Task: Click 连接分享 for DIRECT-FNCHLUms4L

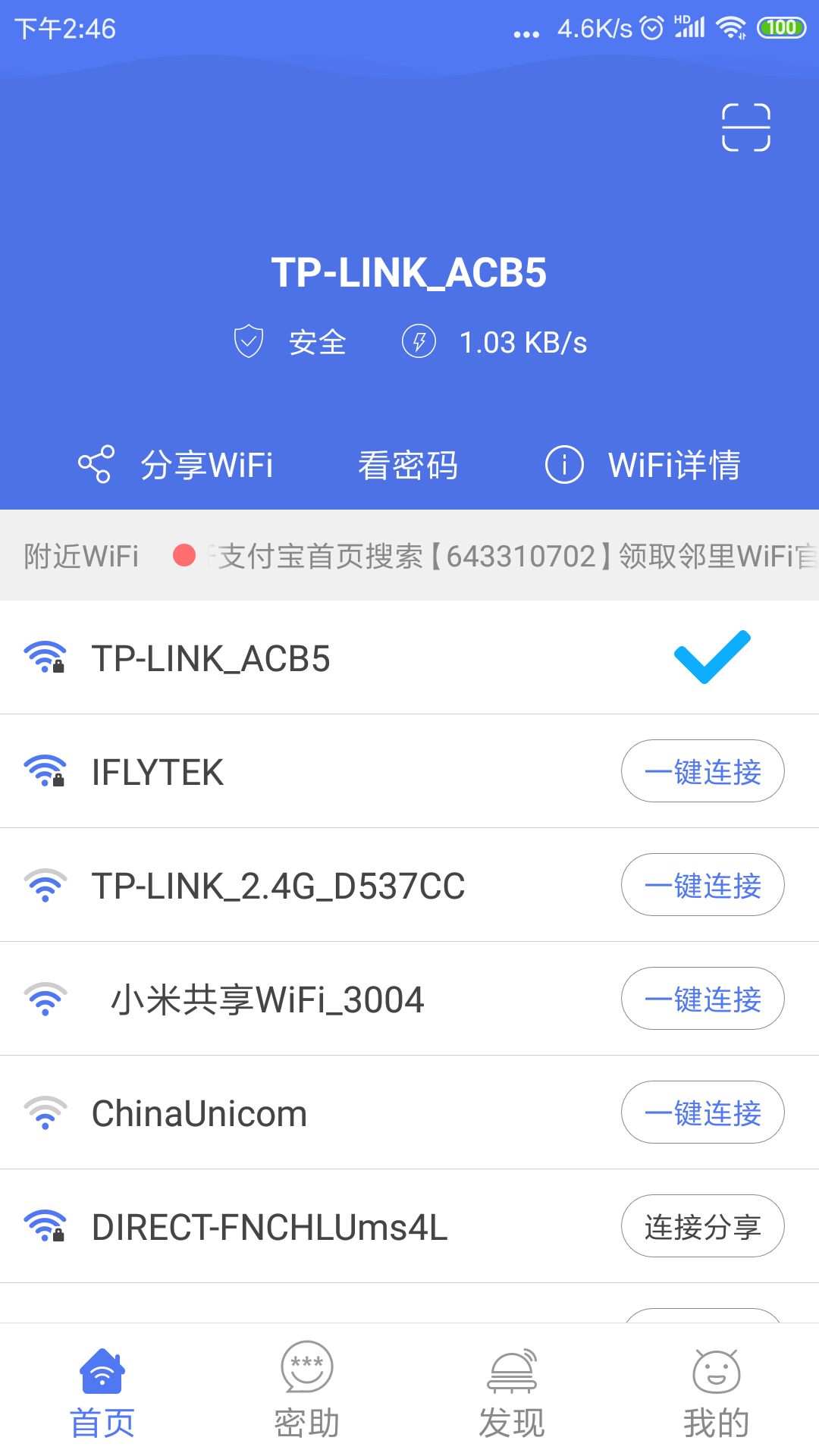Action: (x=701, y=1226)
